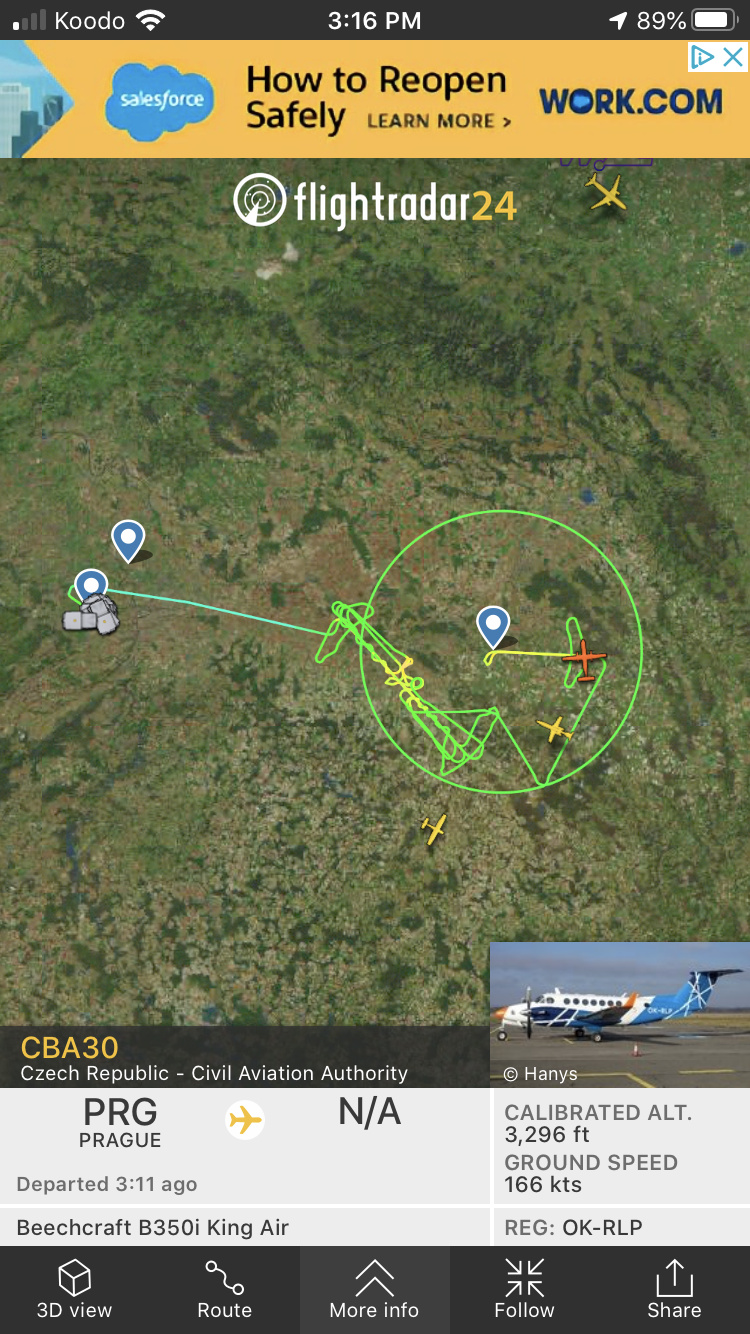Select the yellow plane at top right
Screen dimensions: 750x1334
click(x=606, y=190)
